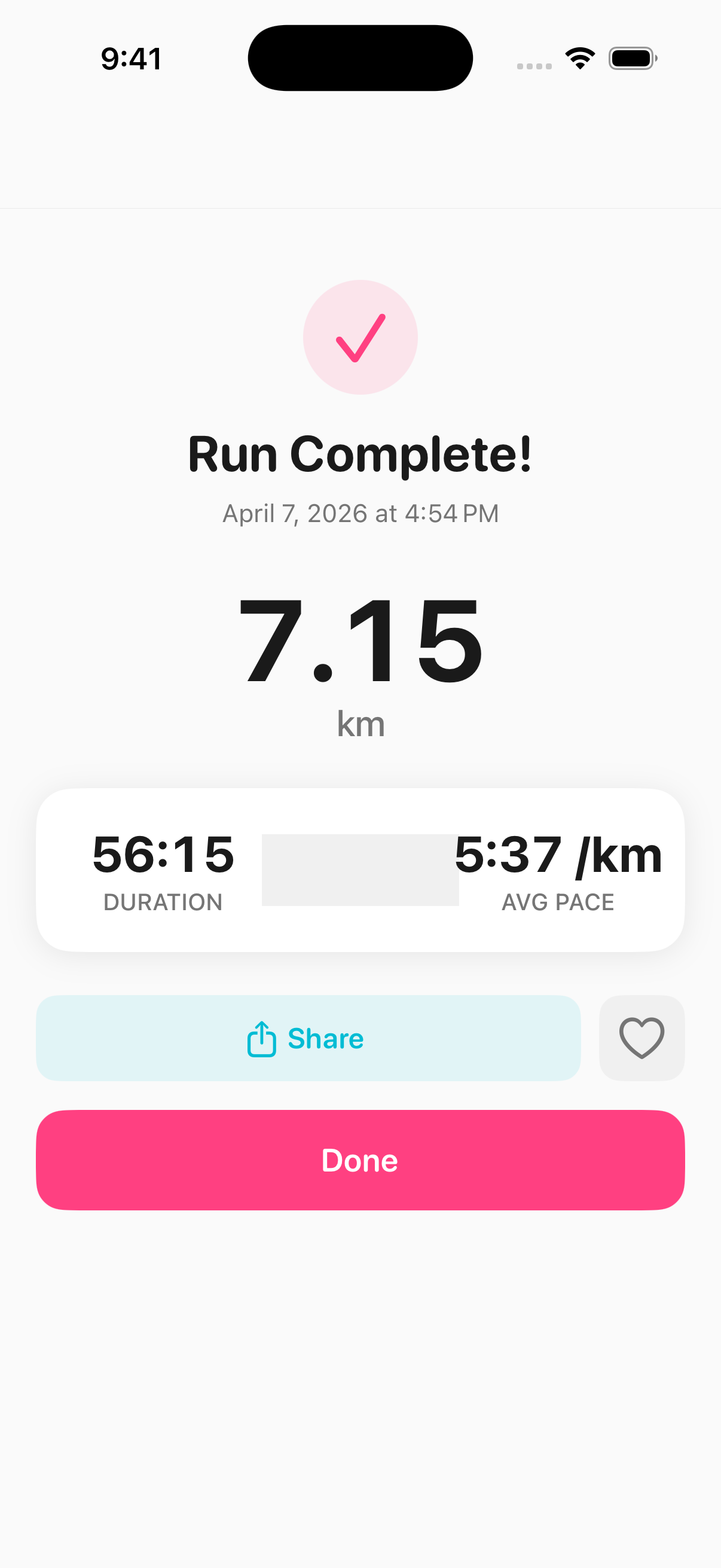The height and width of the screenshot is (1568, 721).
Task: Tap the km unit label
Action: coord(360,724)
